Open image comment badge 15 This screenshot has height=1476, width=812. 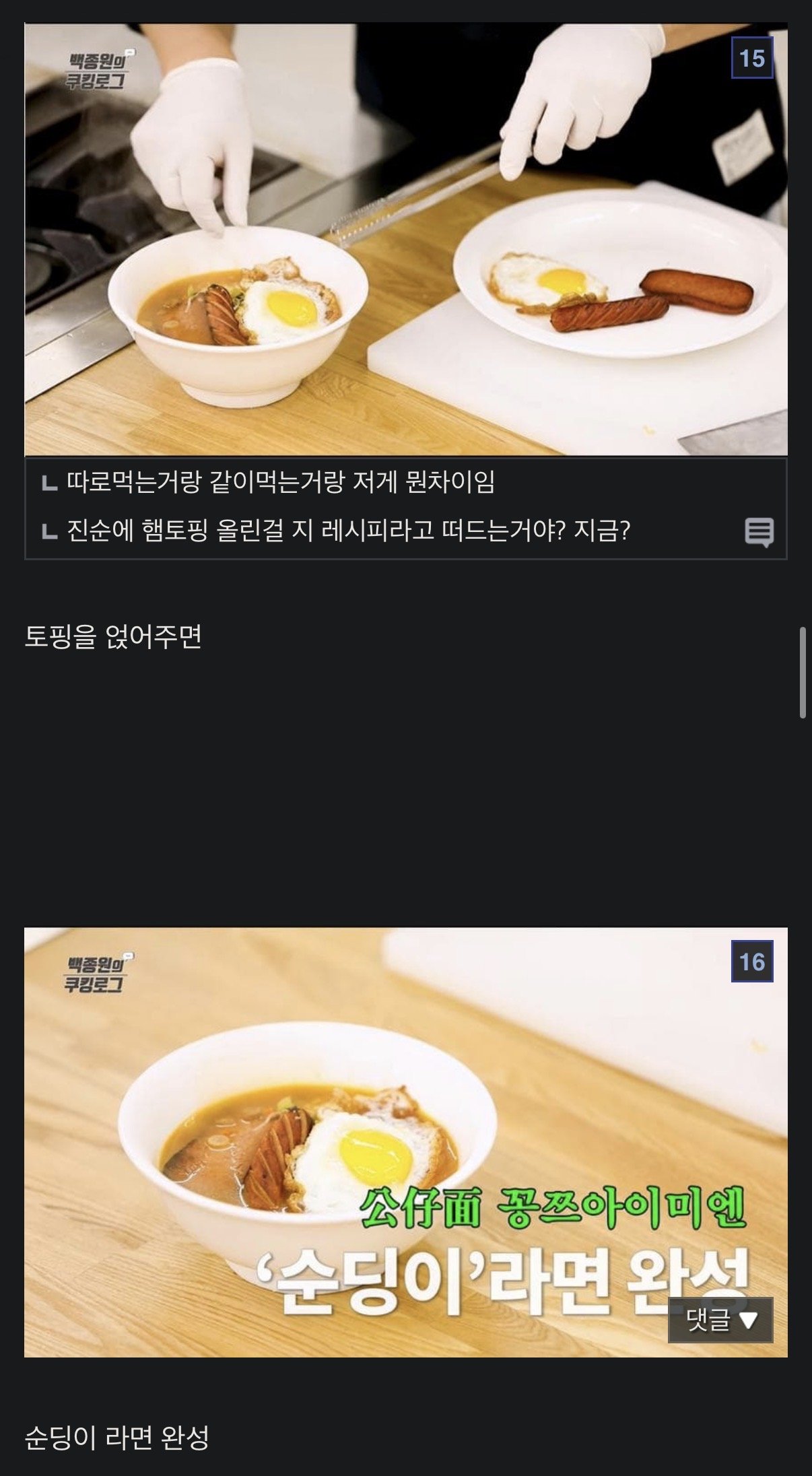[x=751, y=58]
